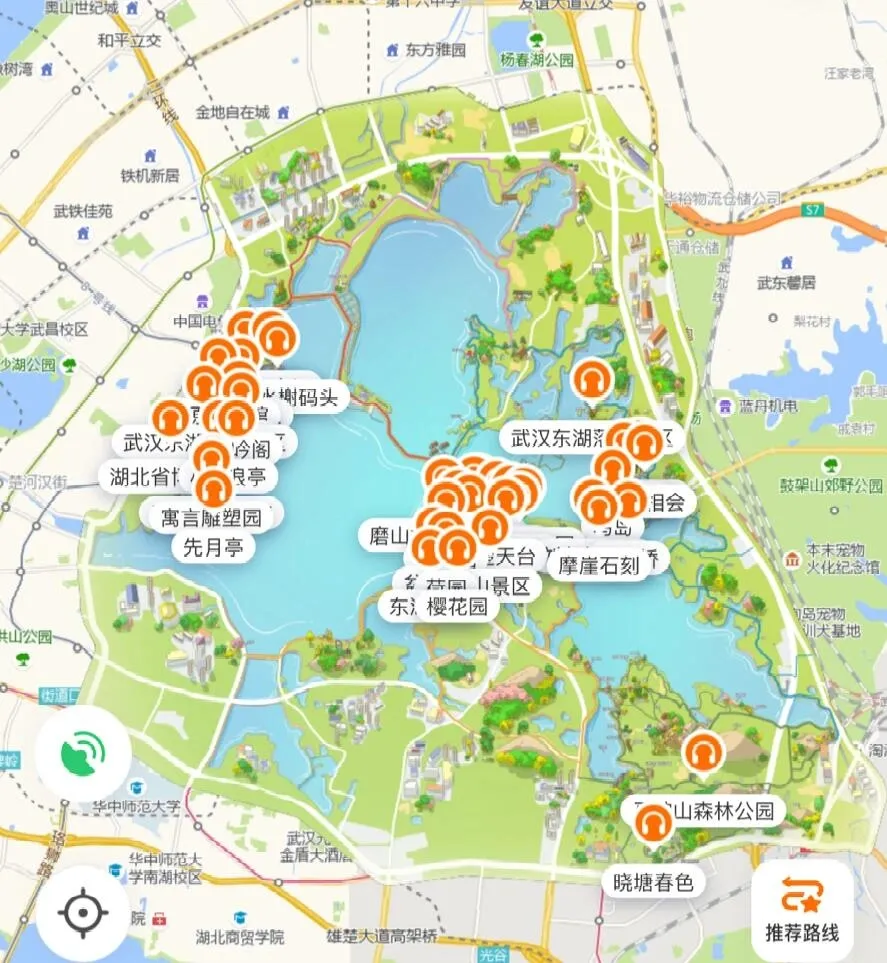
Task: Tap audio marker above 山森林公园 label
Action: [x=703, y=754]
